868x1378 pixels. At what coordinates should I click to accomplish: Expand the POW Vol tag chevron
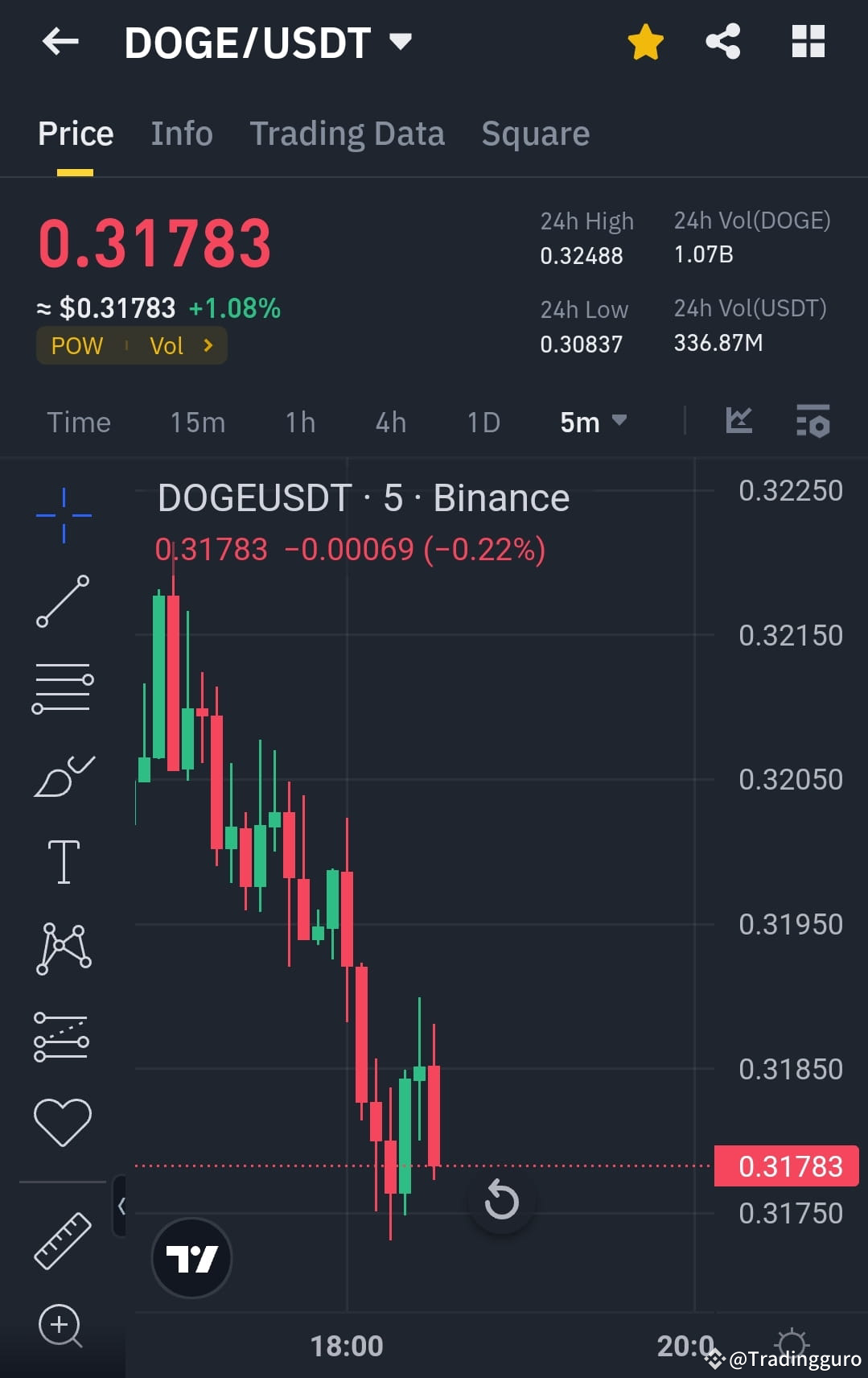click(x=210, y=345)
